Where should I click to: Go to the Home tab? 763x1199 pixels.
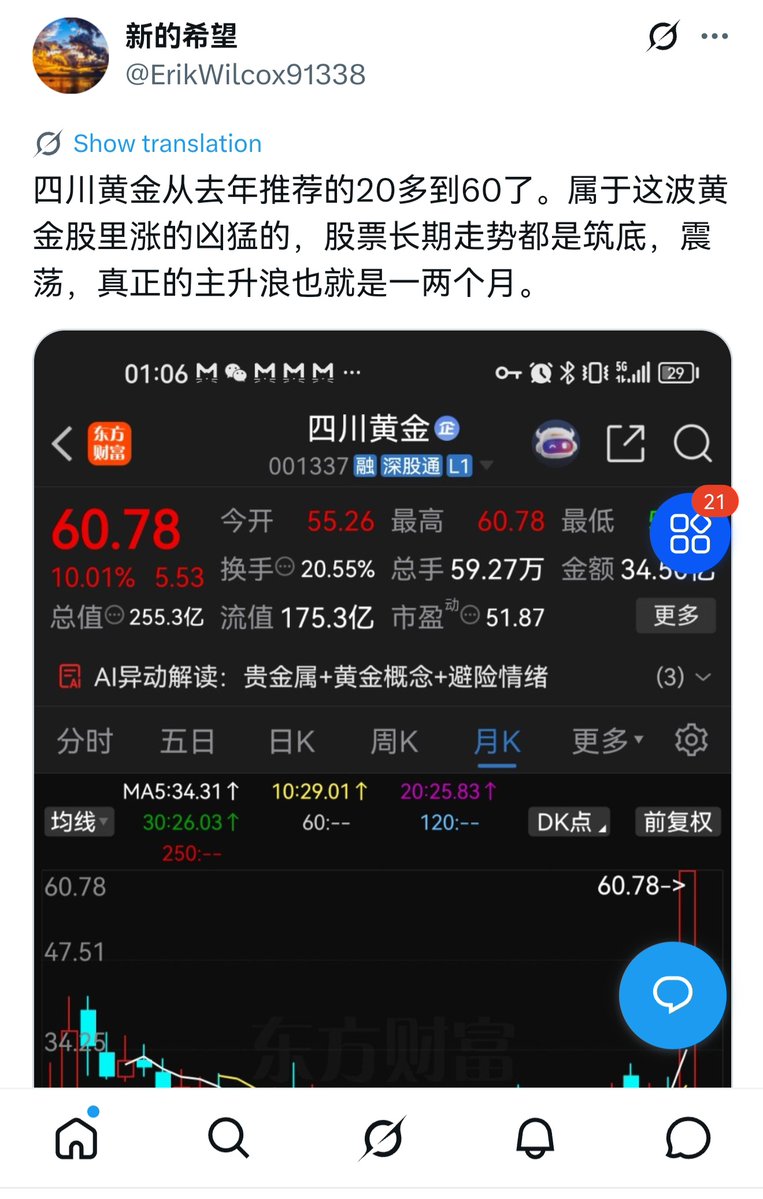point(76,1137)
